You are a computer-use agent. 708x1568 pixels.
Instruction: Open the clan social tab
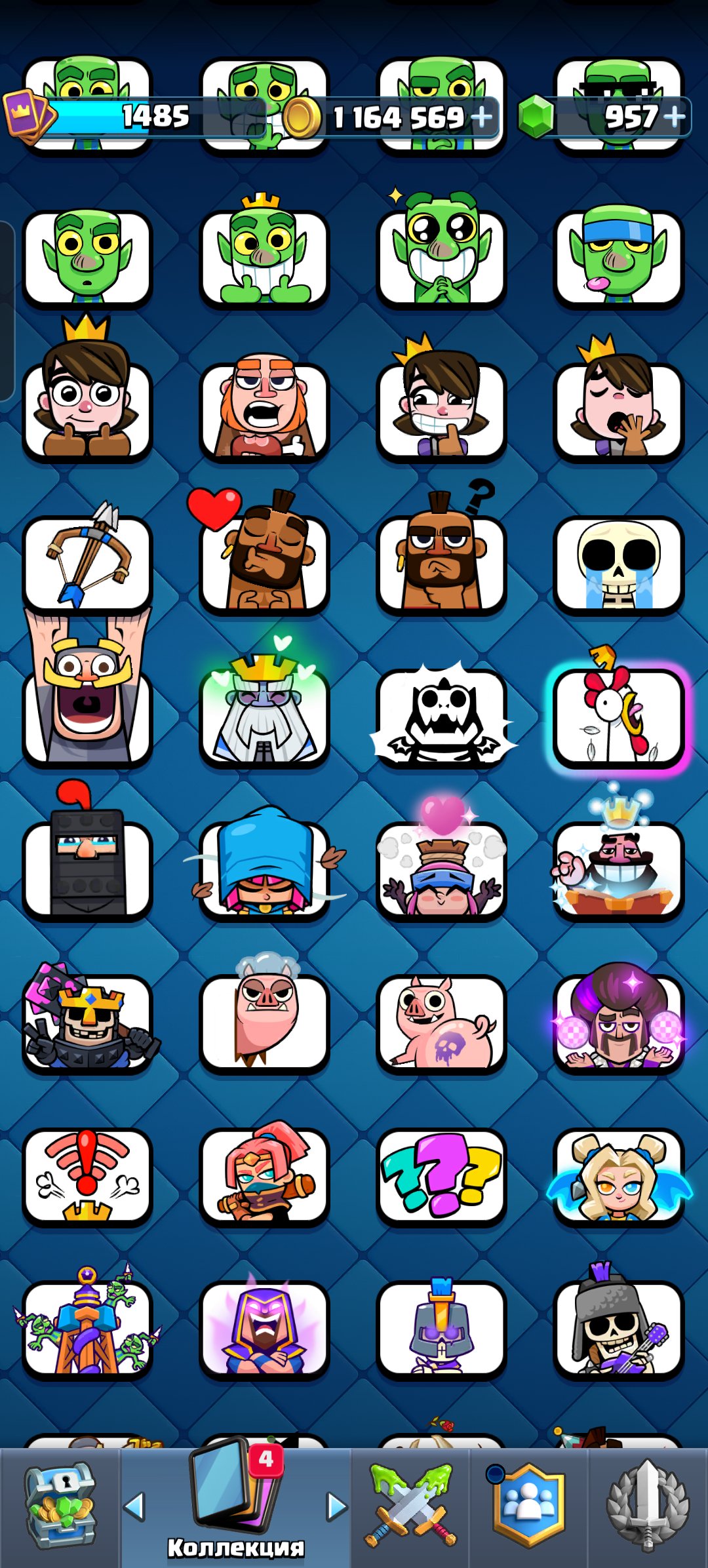pyautogui.click(x=528, y=1507)
